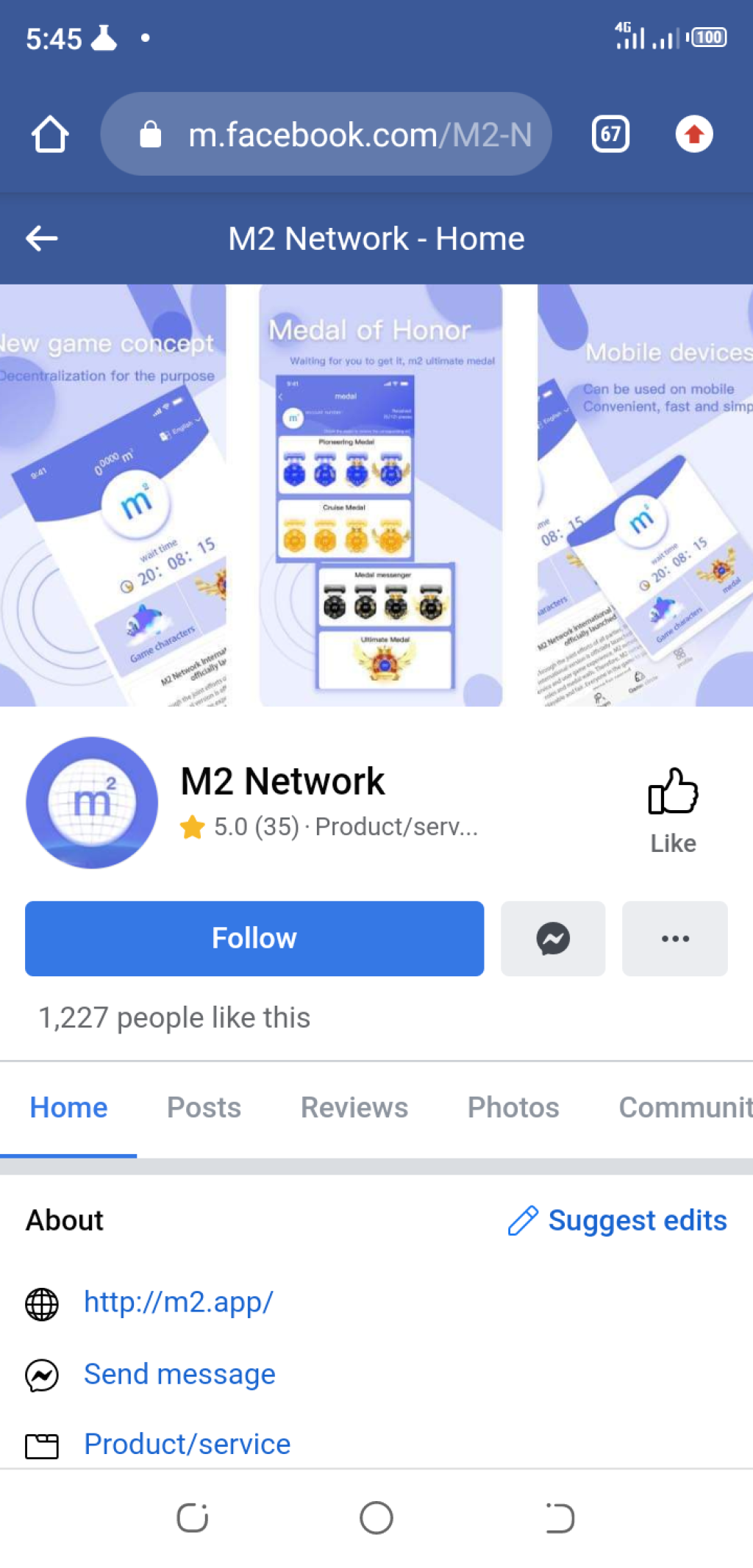This screenshot has width=753, height=1568.
Task: Open the three-dot more options button
Action: [674, 939]
